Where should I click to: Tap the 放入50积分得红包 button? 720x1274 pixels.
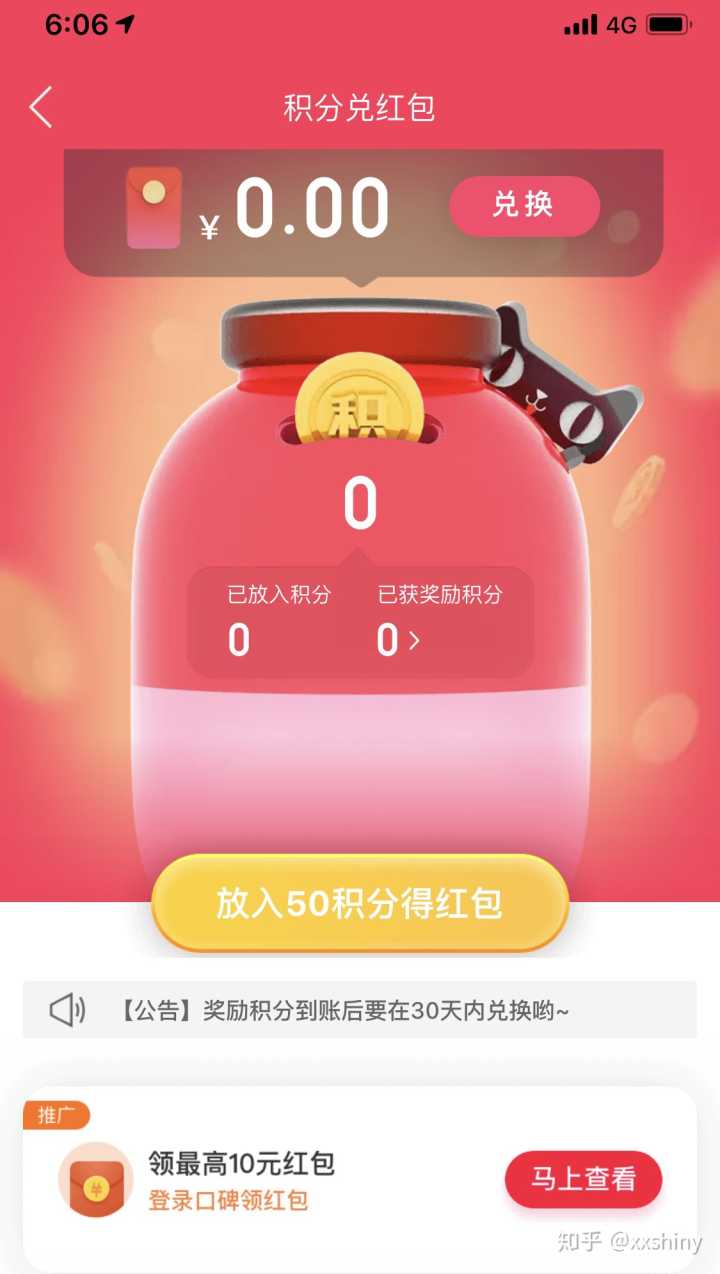[360, 903]
